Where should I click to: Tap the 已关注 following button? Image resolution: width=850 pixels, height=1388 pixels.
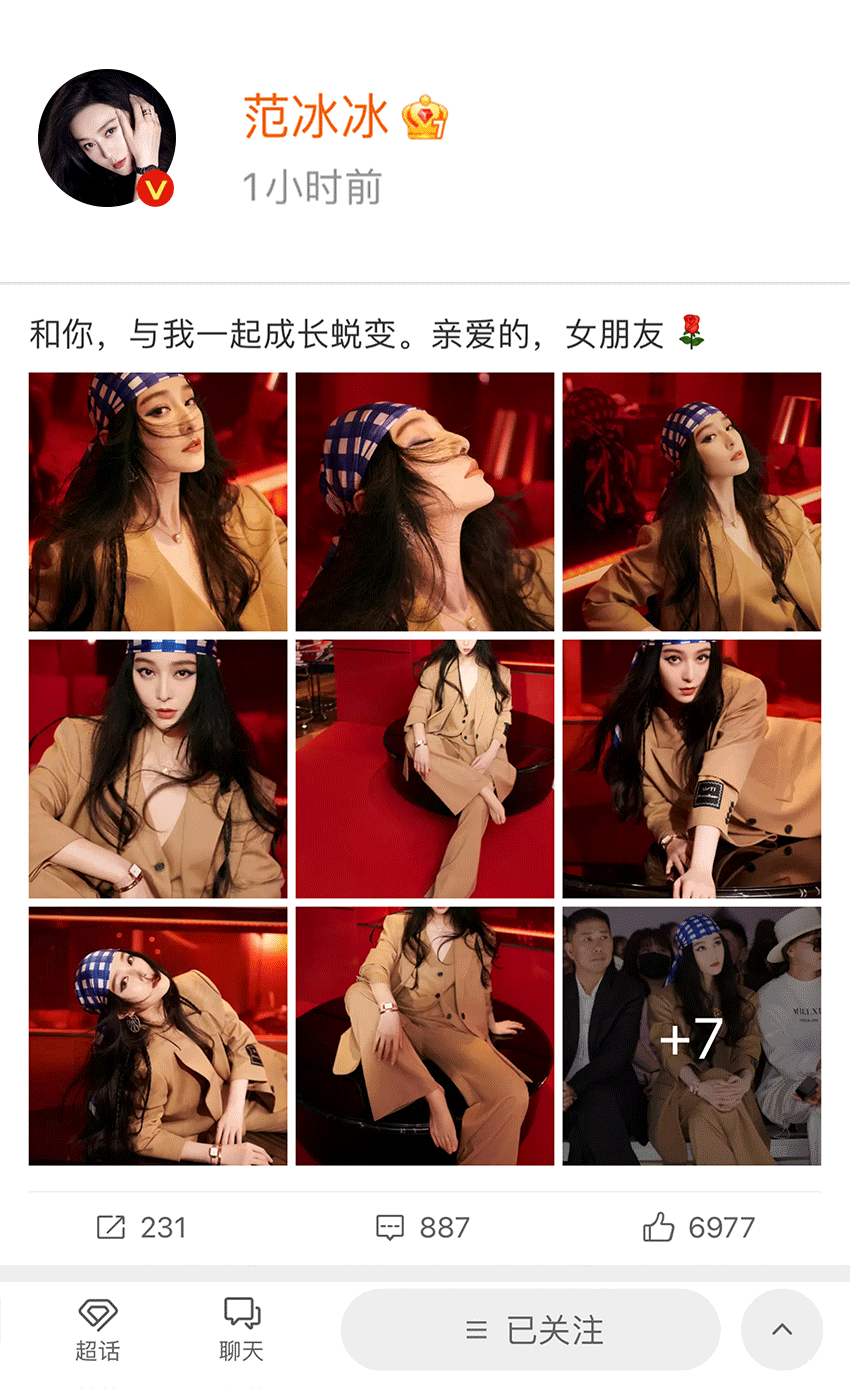[530, 1330]
